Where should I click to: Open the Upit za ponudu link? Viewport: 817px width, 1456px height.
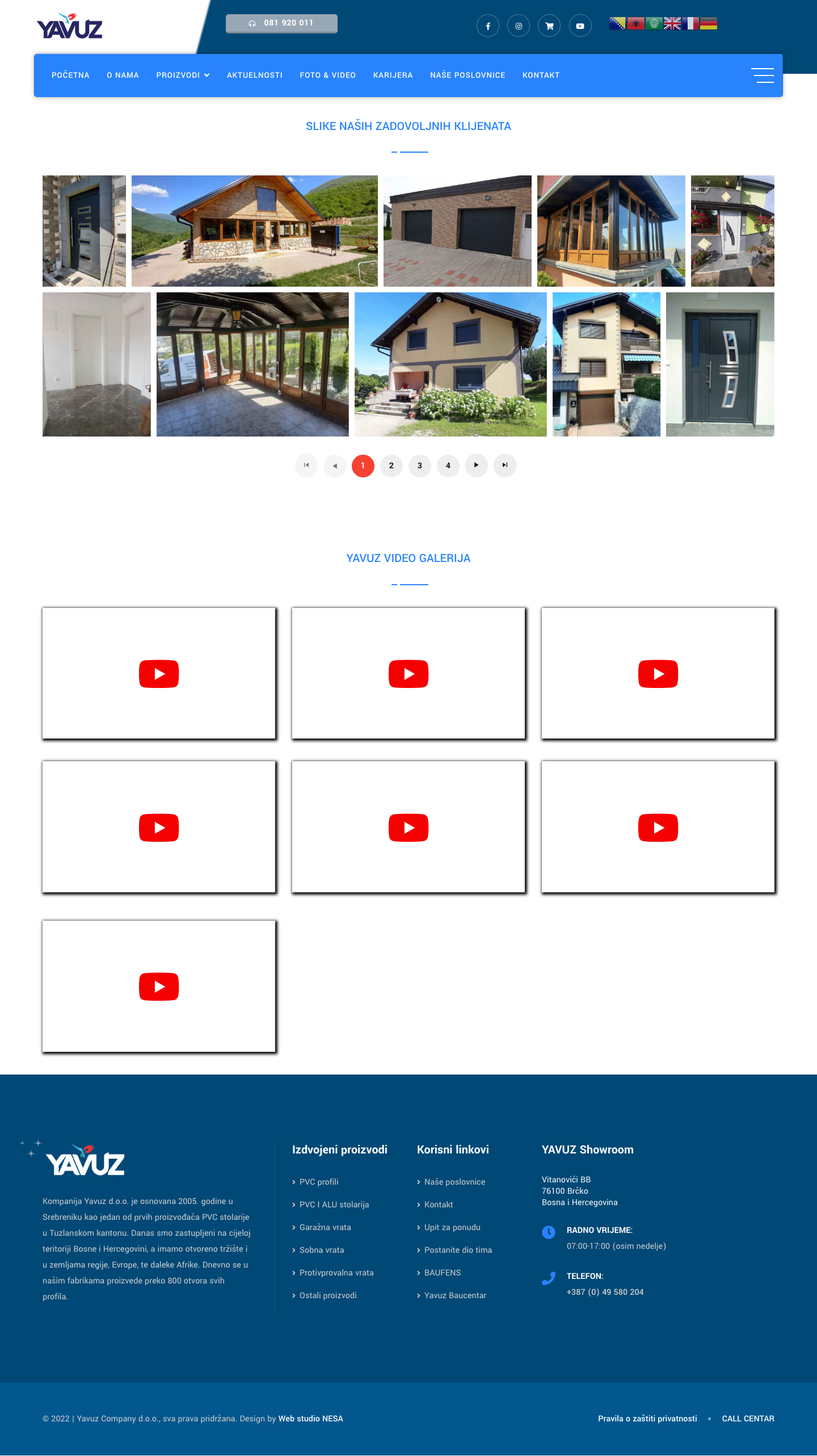[452, 1227]
